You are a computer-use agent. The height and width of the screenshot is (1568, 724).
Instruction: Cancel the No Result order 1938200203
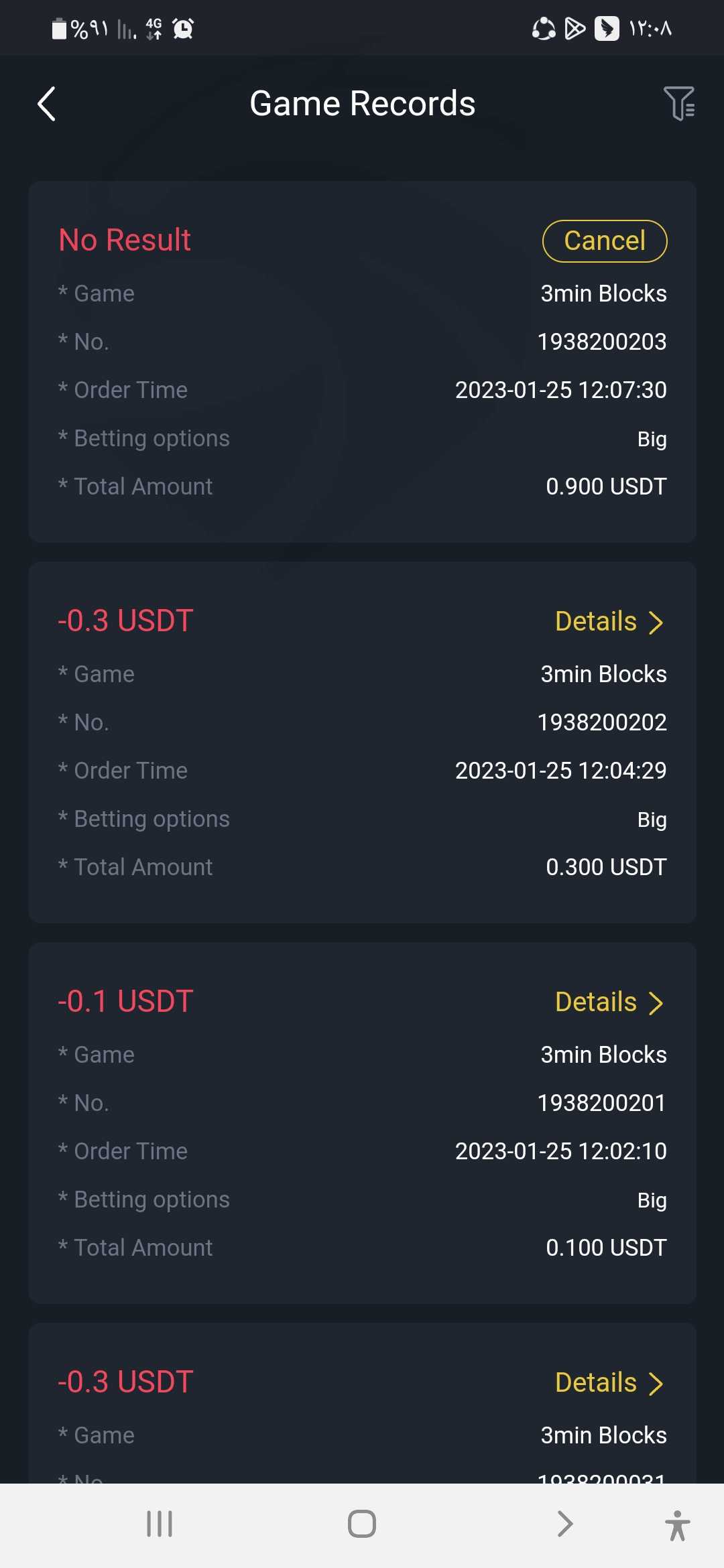605,241
